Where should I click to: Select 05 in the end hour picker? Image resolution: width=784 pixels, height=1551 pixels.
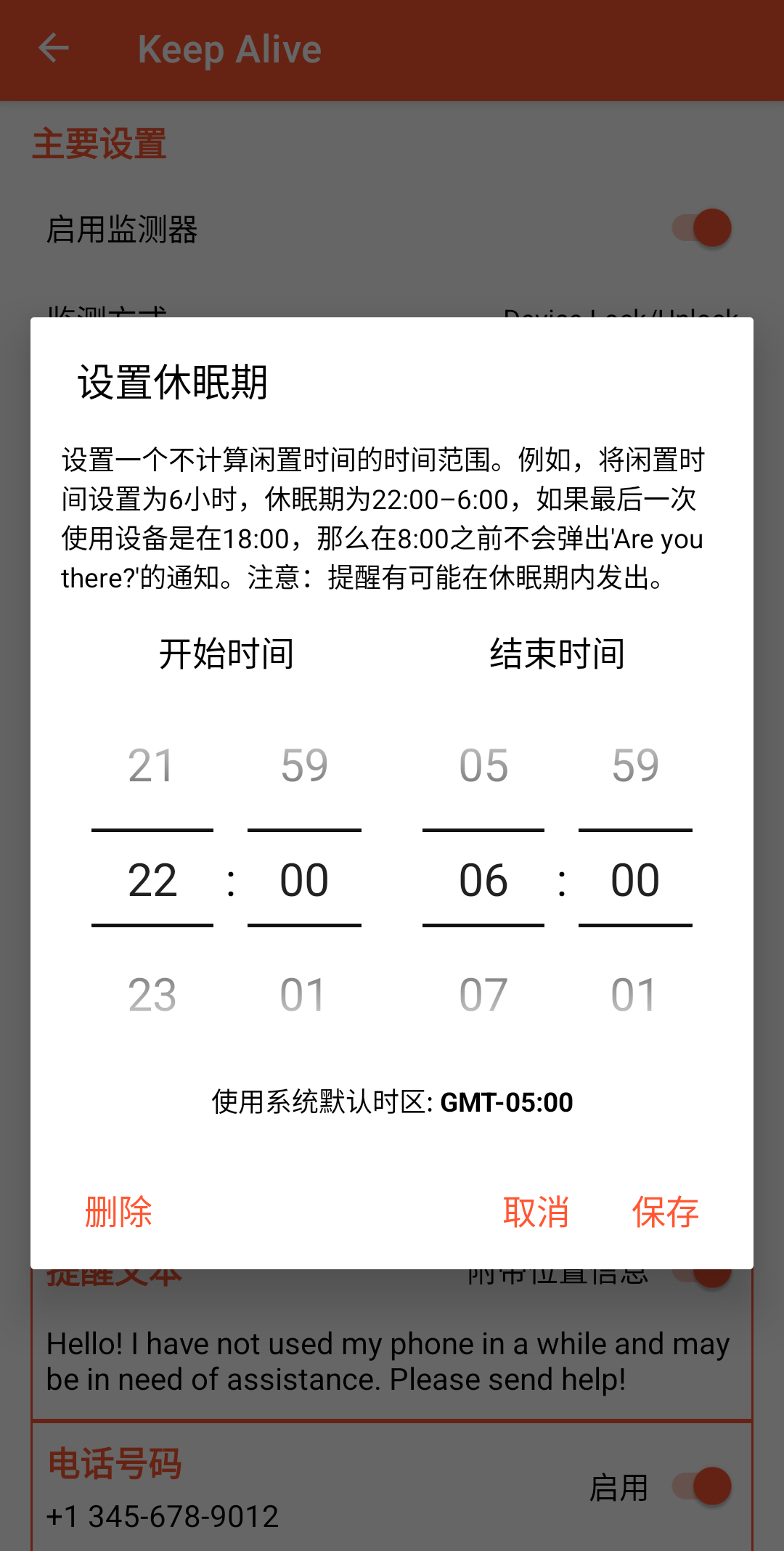tap(483, 766)
